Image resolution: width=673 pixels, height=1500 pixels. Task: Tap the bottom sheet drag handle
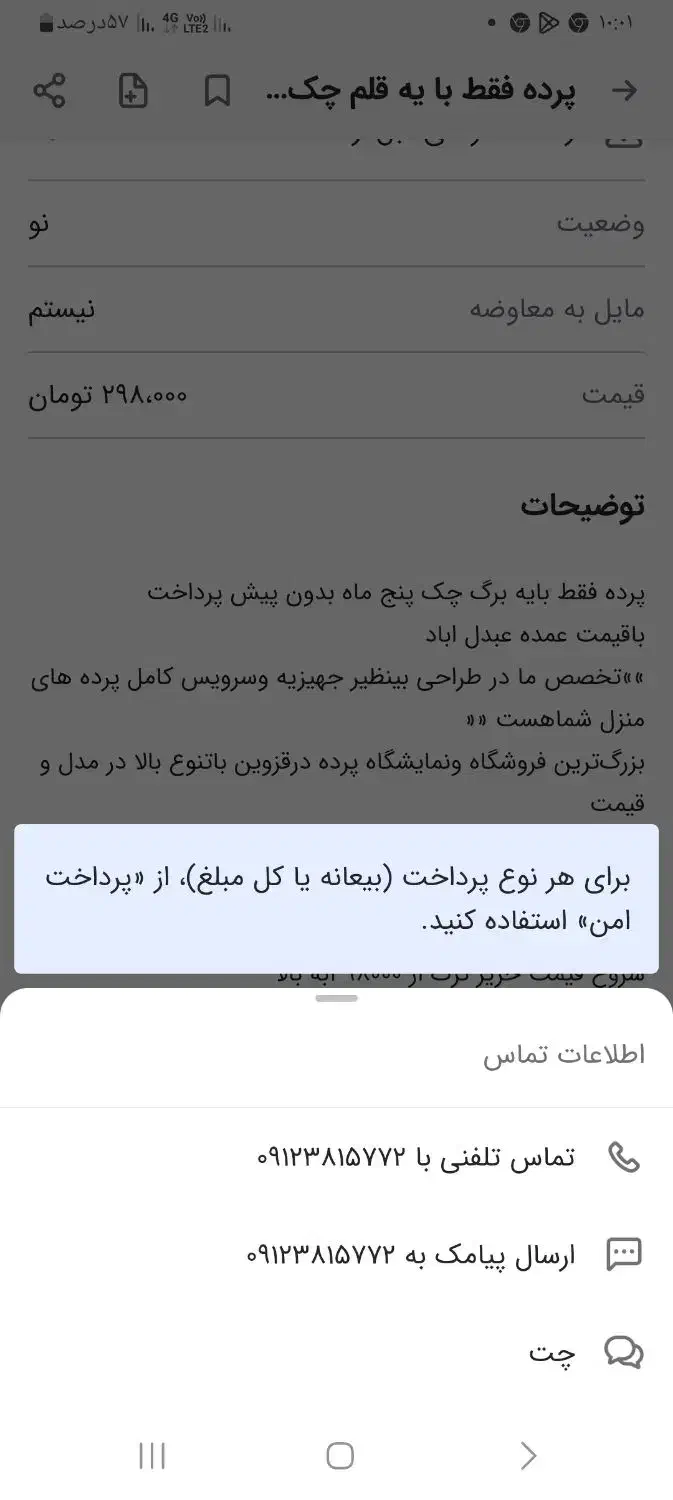(x=337, y=998)
